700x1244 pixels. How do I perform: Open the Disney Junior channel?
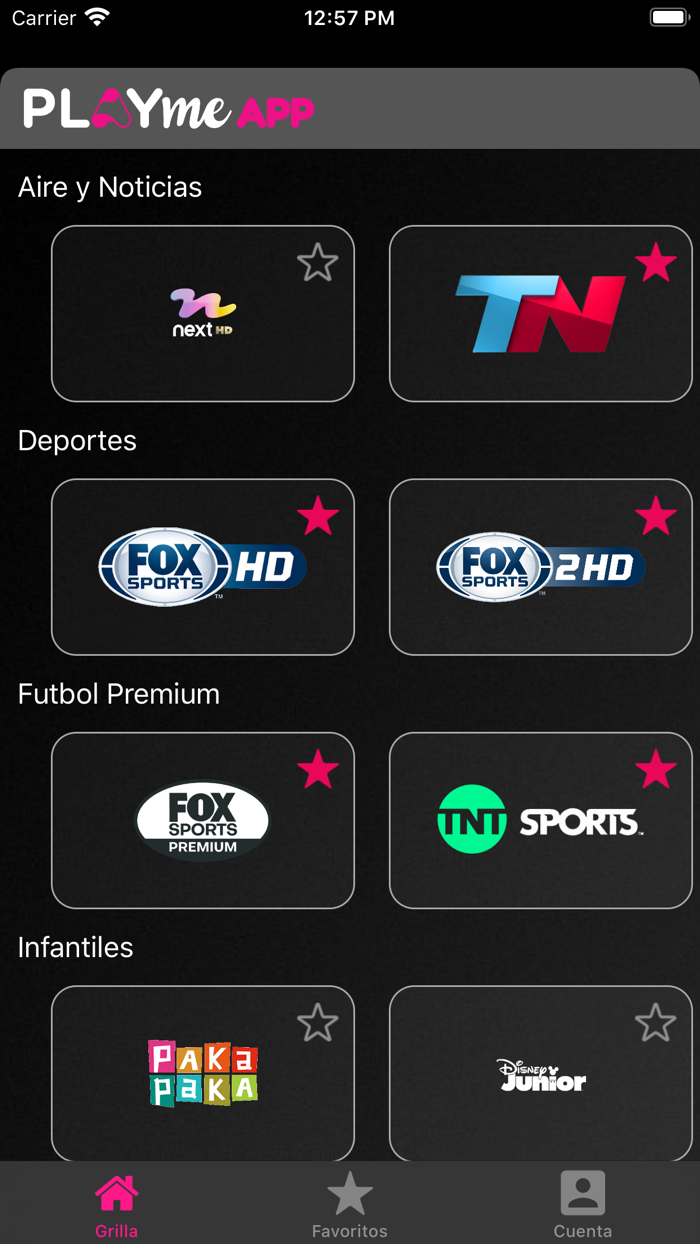pos(540,1075)
